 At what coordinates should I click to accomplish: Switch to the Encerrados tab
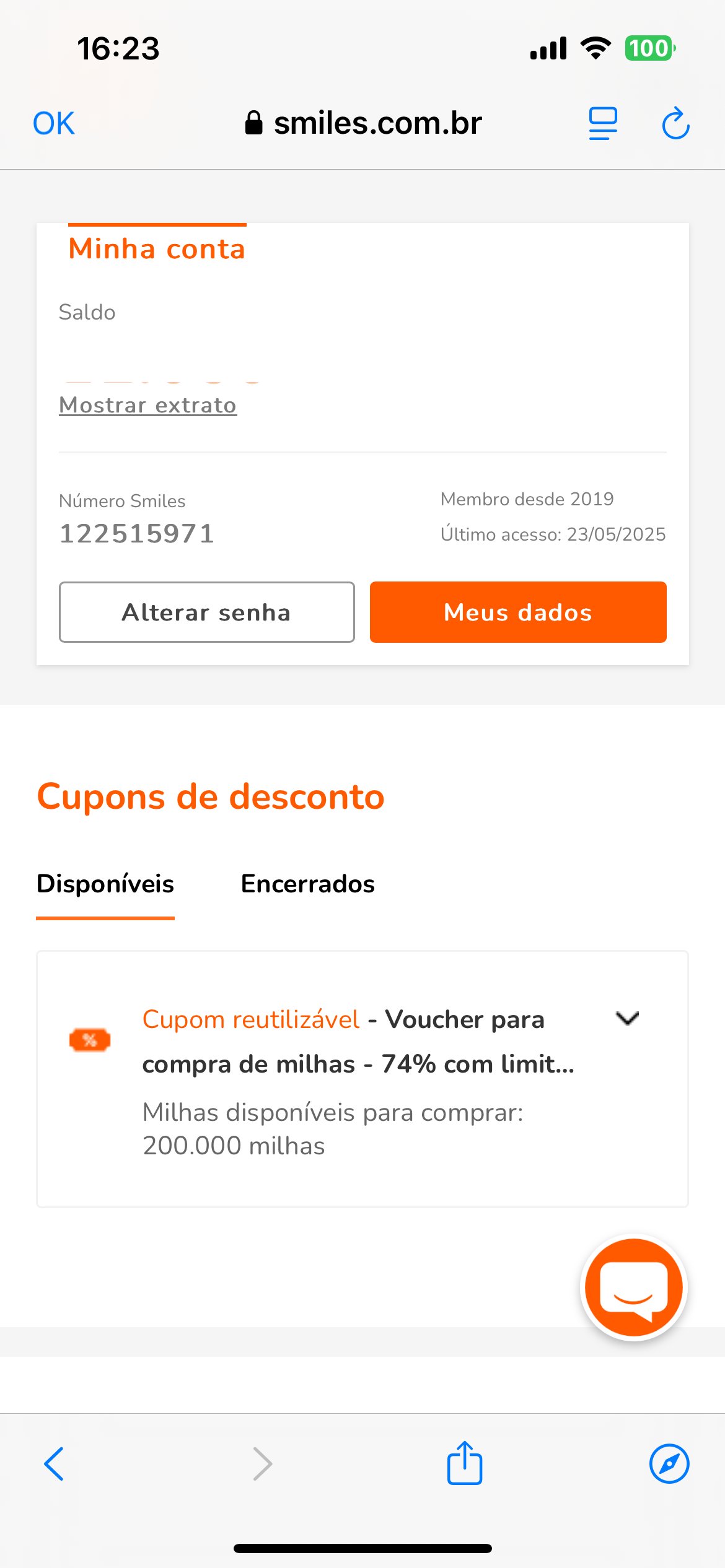point(308,884)
